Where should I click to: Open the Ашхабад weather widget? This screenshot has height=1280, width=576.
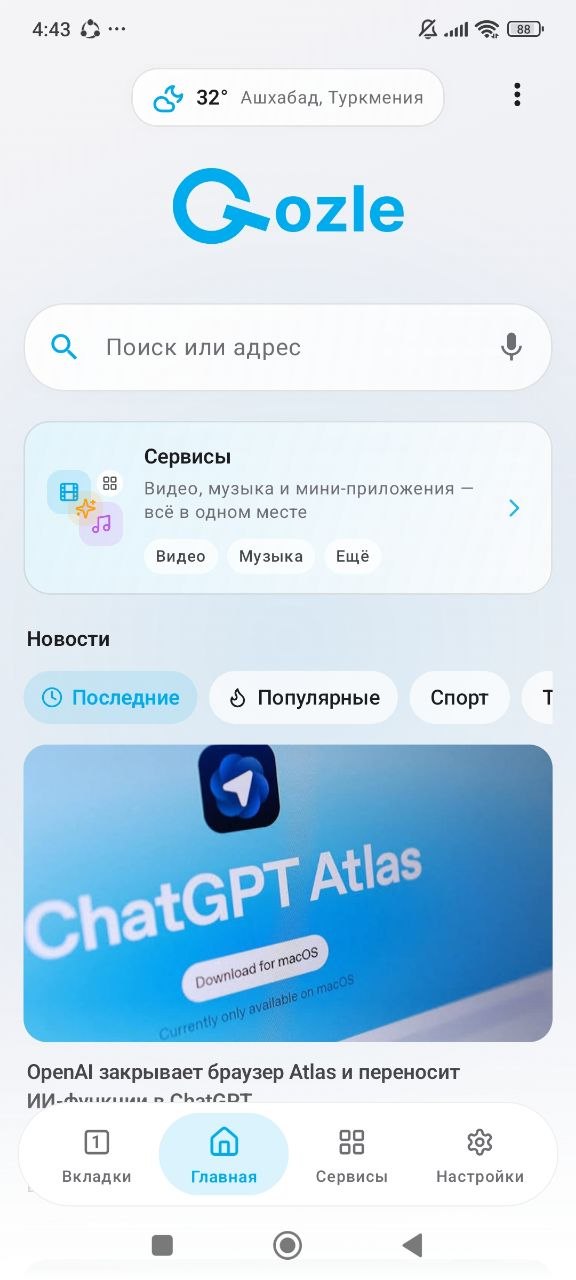point(288,97)
